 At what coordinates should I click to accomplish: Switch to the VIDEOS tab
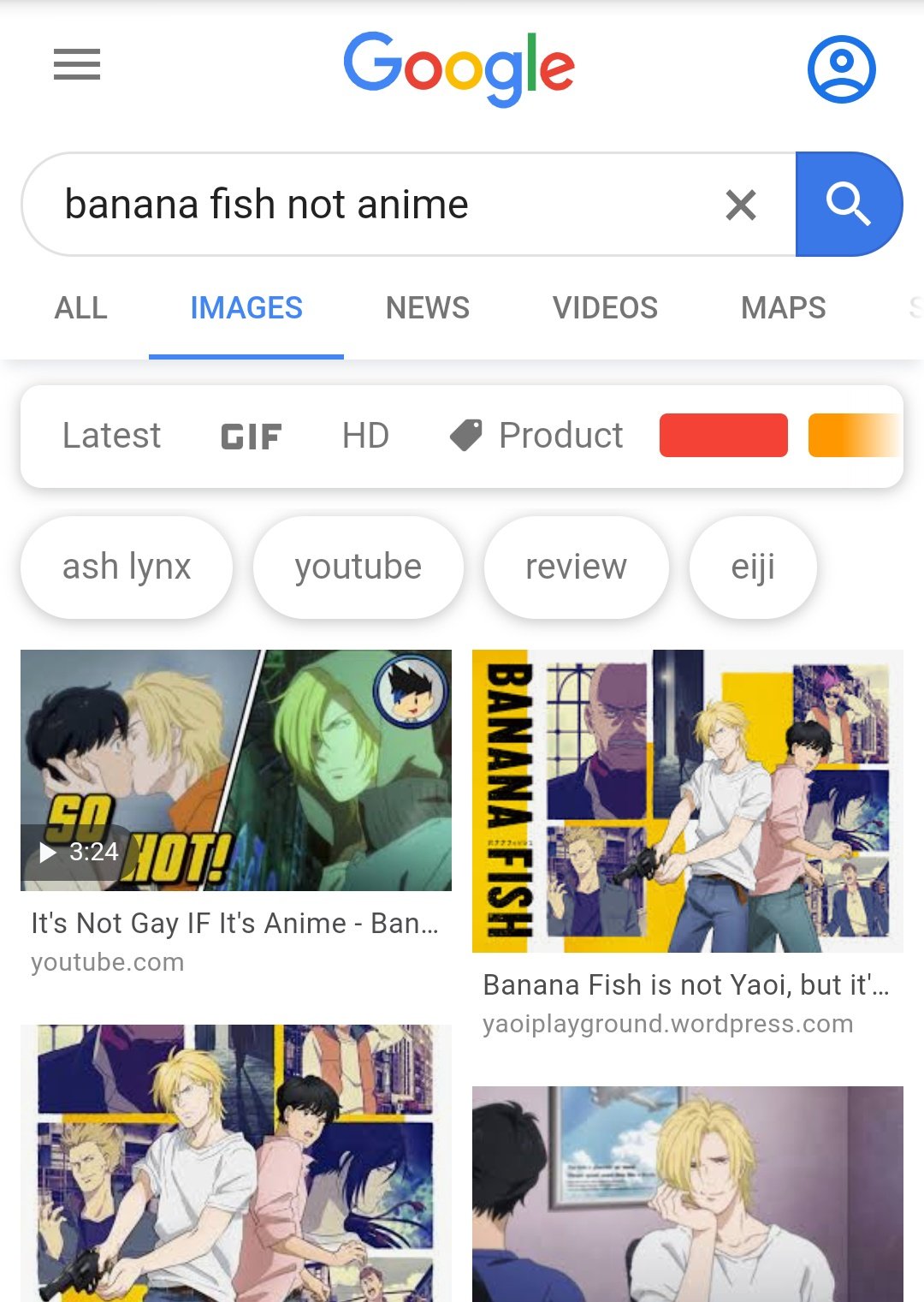(605, 308)
